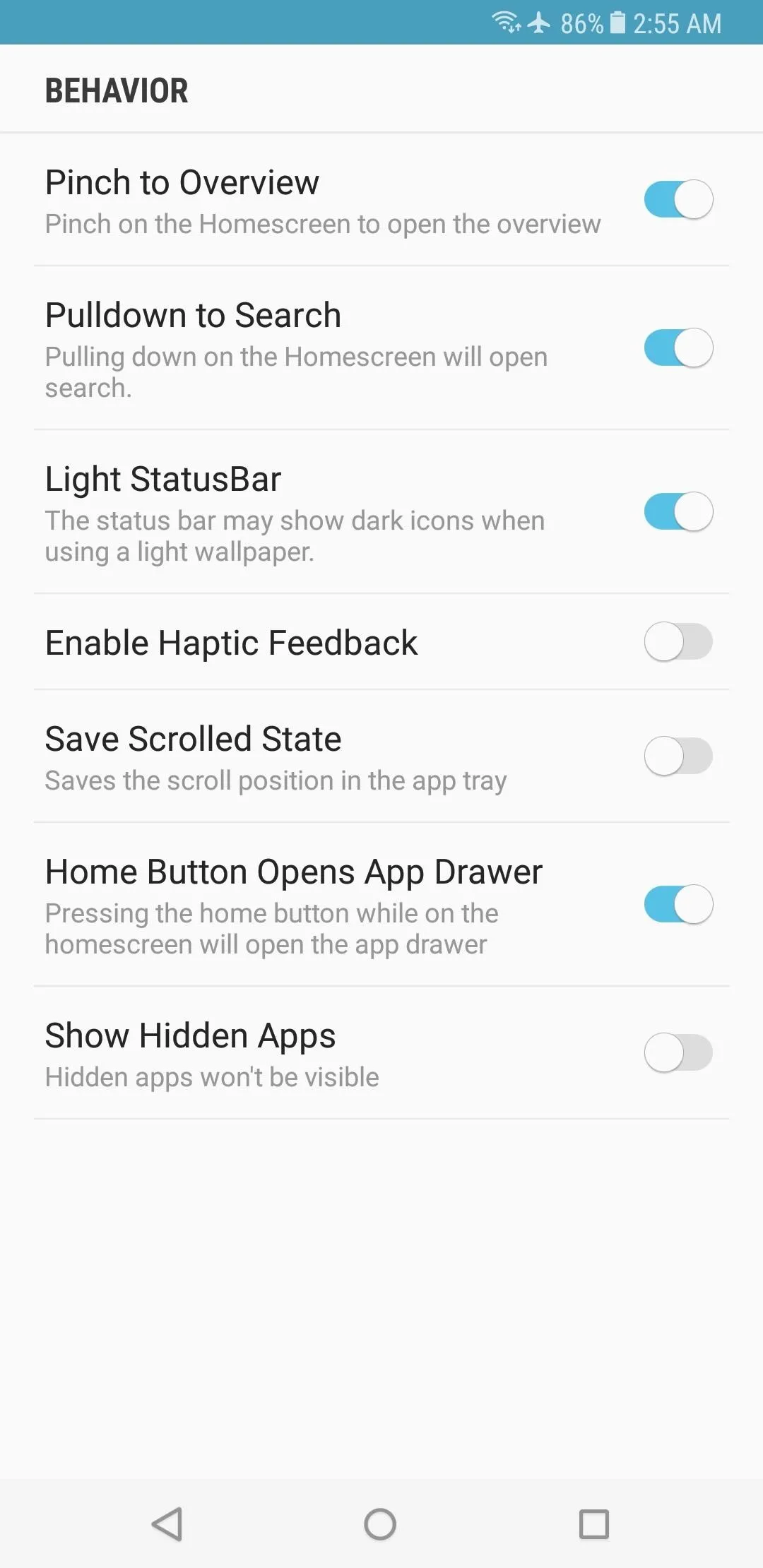Go to the home screen

pyautogui.click(x=380, y=1524)
